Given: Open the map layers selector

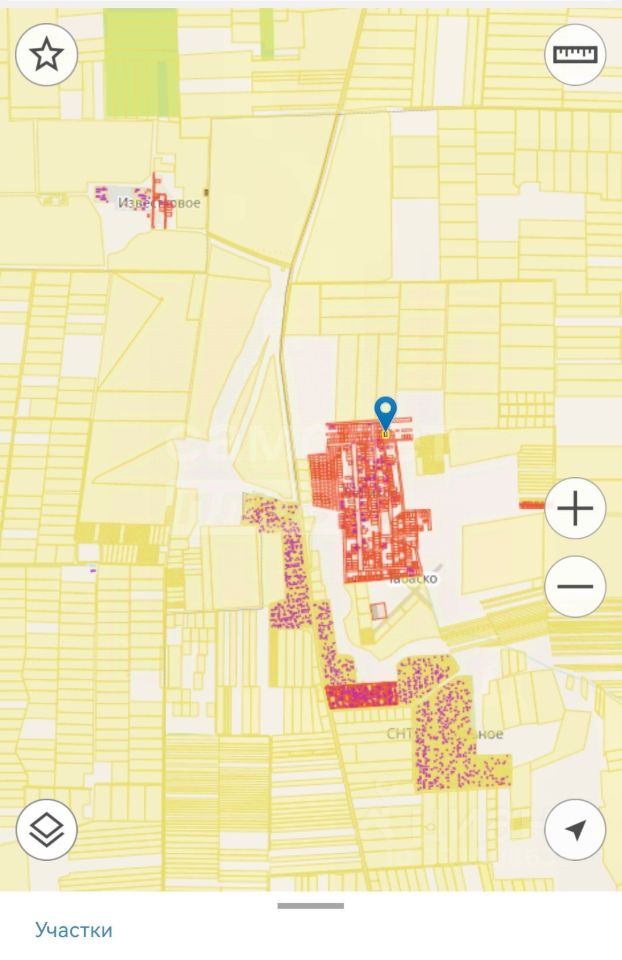Looking at the screenshot, I should pos(47,830).
